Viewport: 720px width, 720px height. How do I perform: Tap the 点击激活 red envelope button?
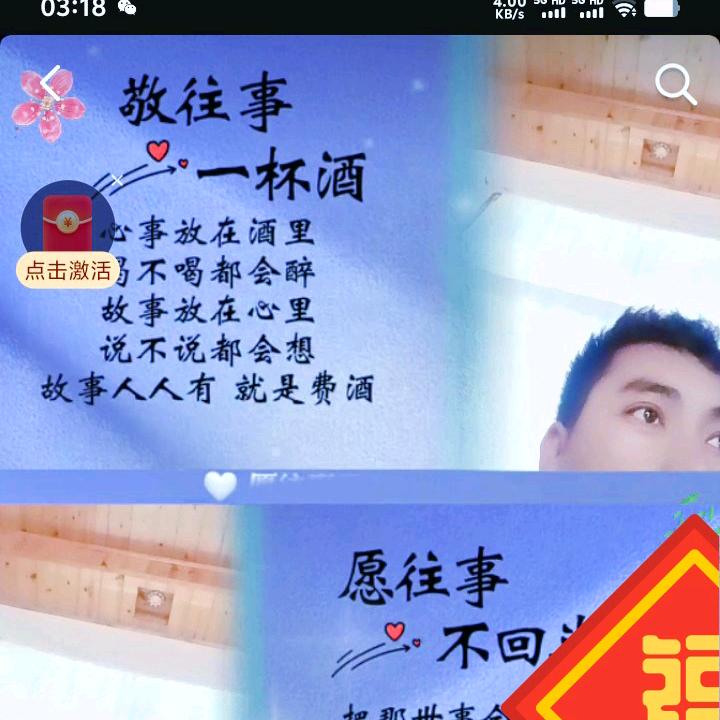pyautogui.click(x=68, y=236)
